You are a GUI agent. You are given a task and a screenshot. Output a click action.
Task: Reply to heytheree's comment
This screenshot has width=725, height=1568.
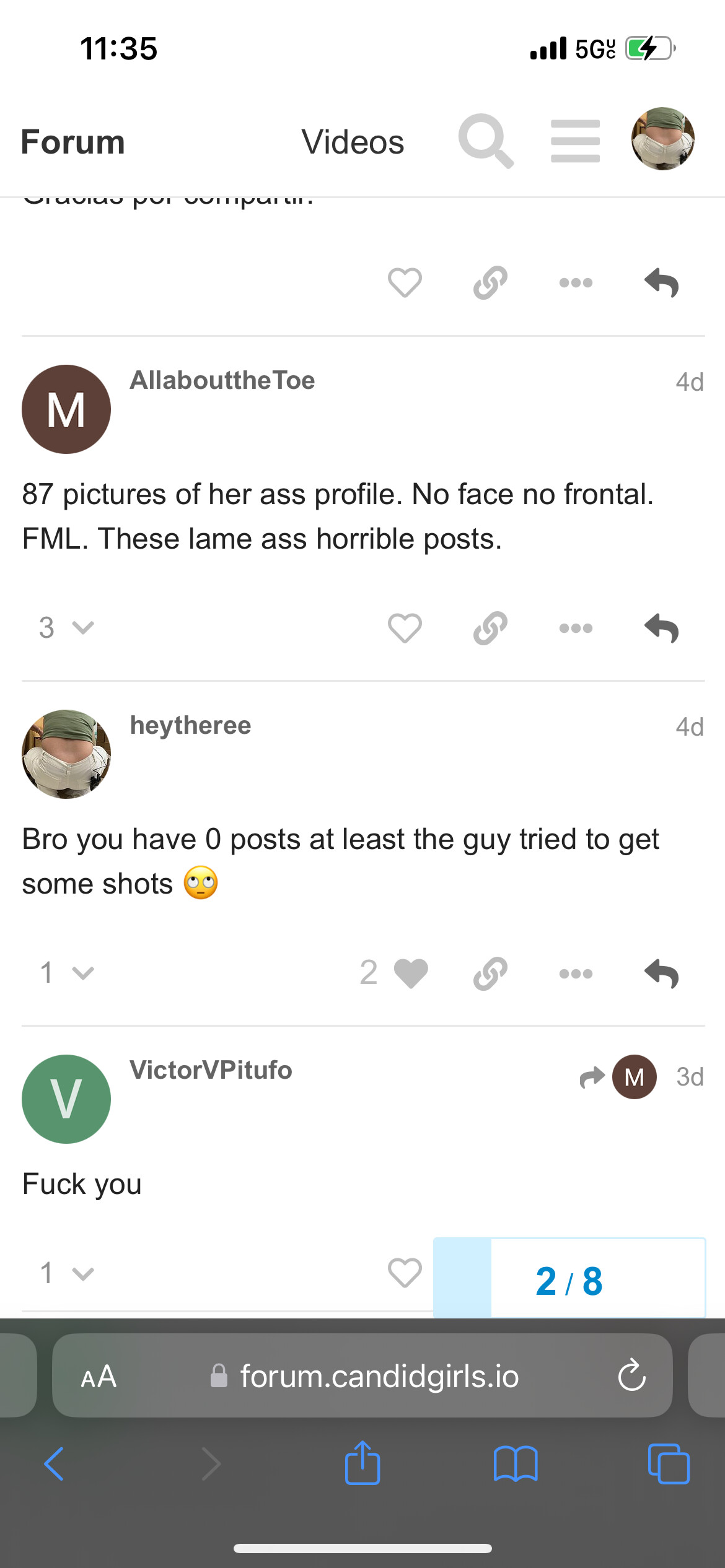[x=661, y=972]
